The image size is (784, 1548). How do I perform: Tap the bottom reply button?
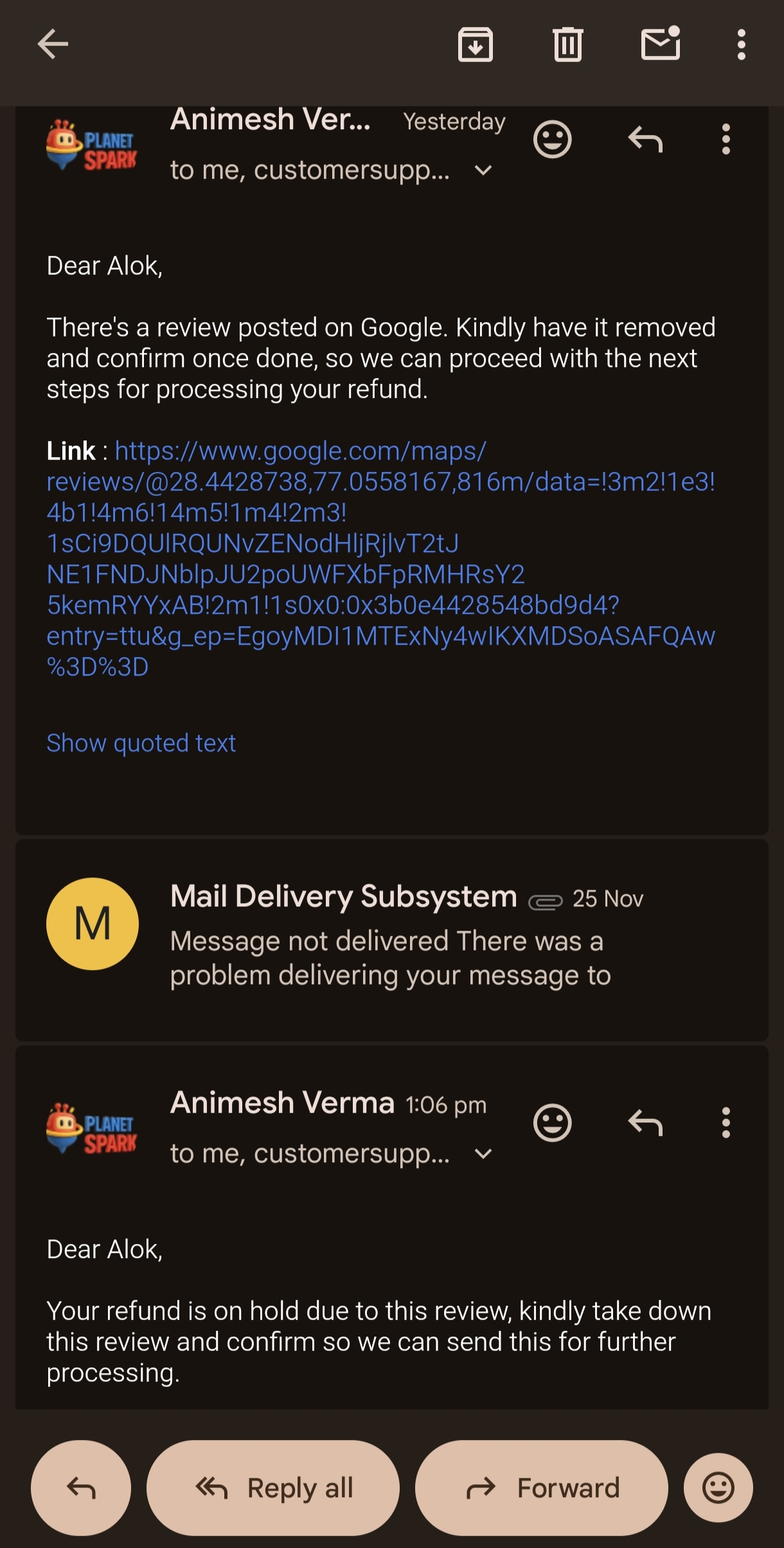(81, 1488)
